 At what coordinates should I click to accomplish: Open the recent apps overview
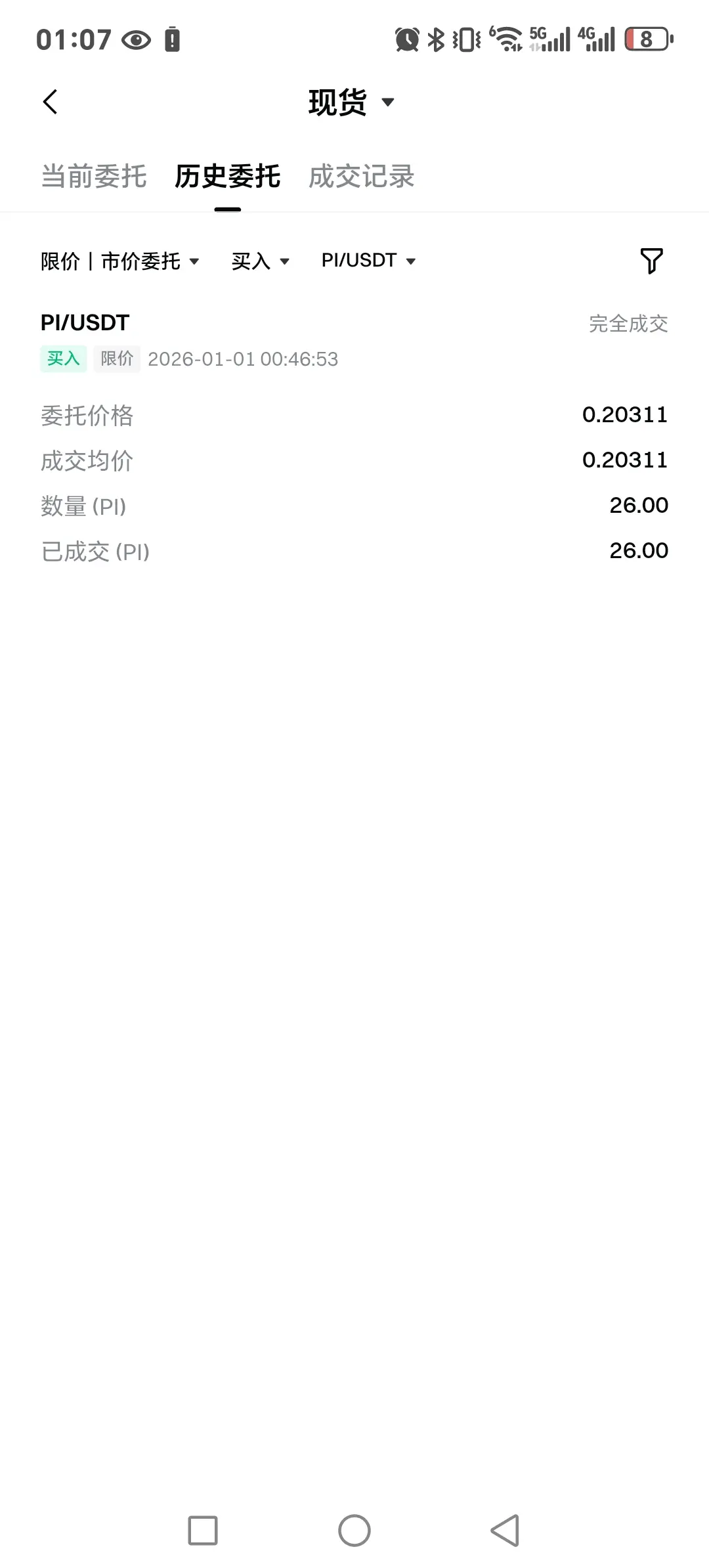[x=203, y=1531]
